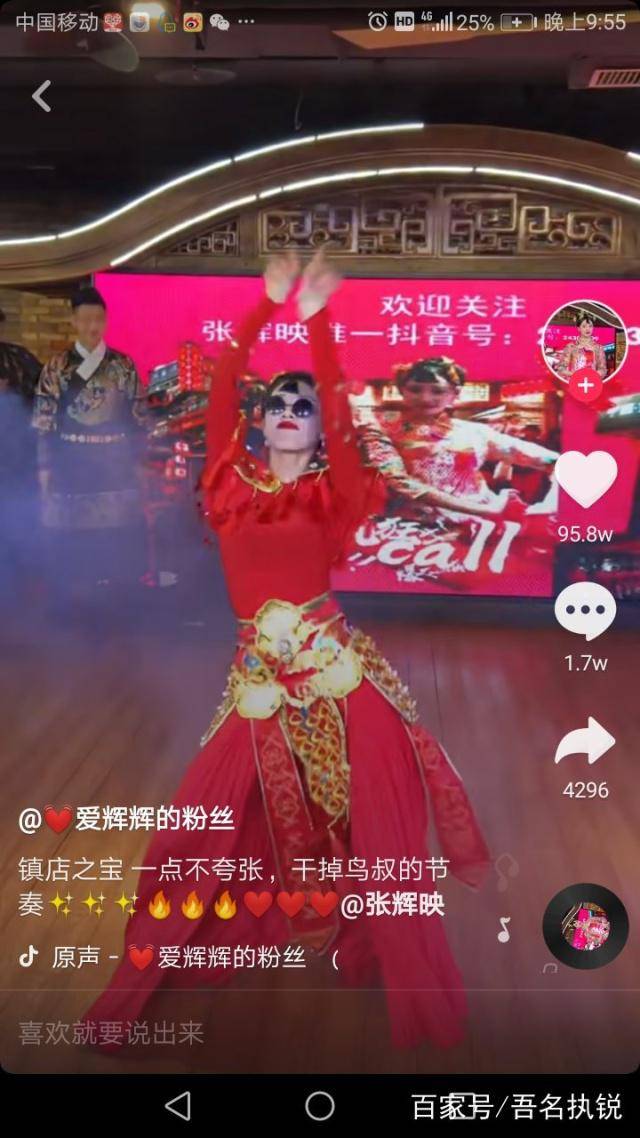Open the spinning music disc

tap(585, 926)
